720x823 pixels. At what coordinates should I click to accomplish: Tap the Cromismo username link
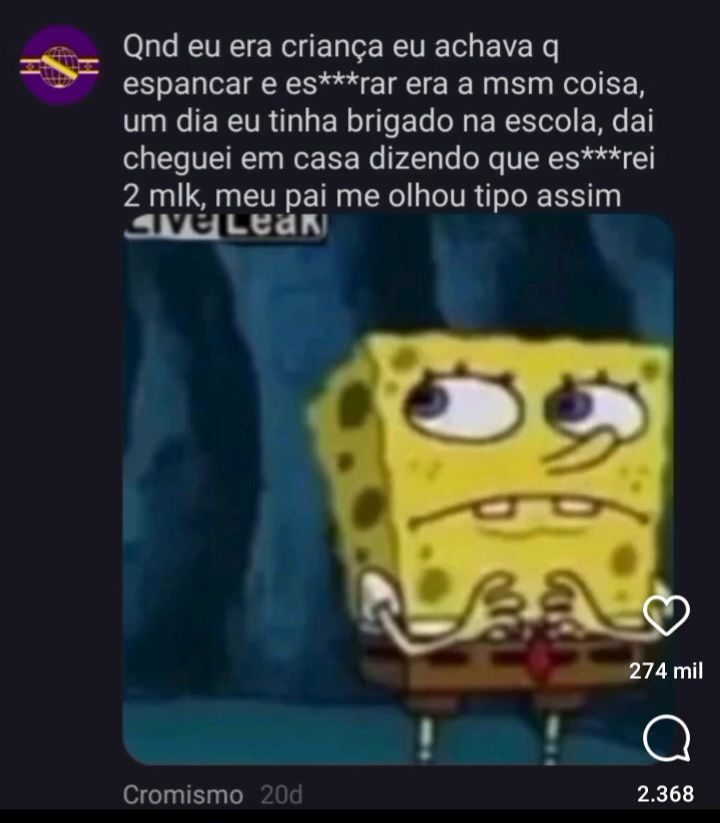click(182, 795)
